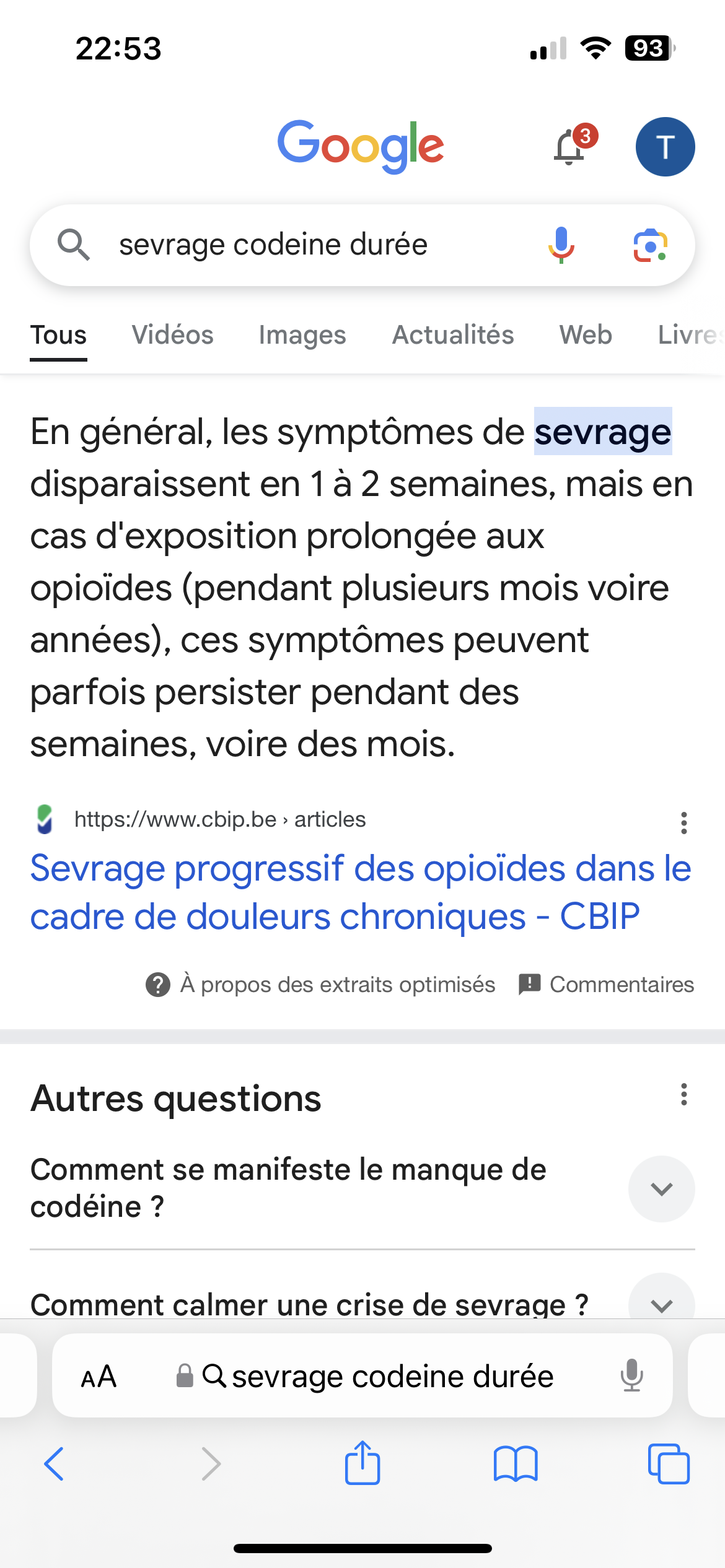Tap Commentaires feedback link
Viewport: 725px width, 1568px height.
tap(606, 985)
